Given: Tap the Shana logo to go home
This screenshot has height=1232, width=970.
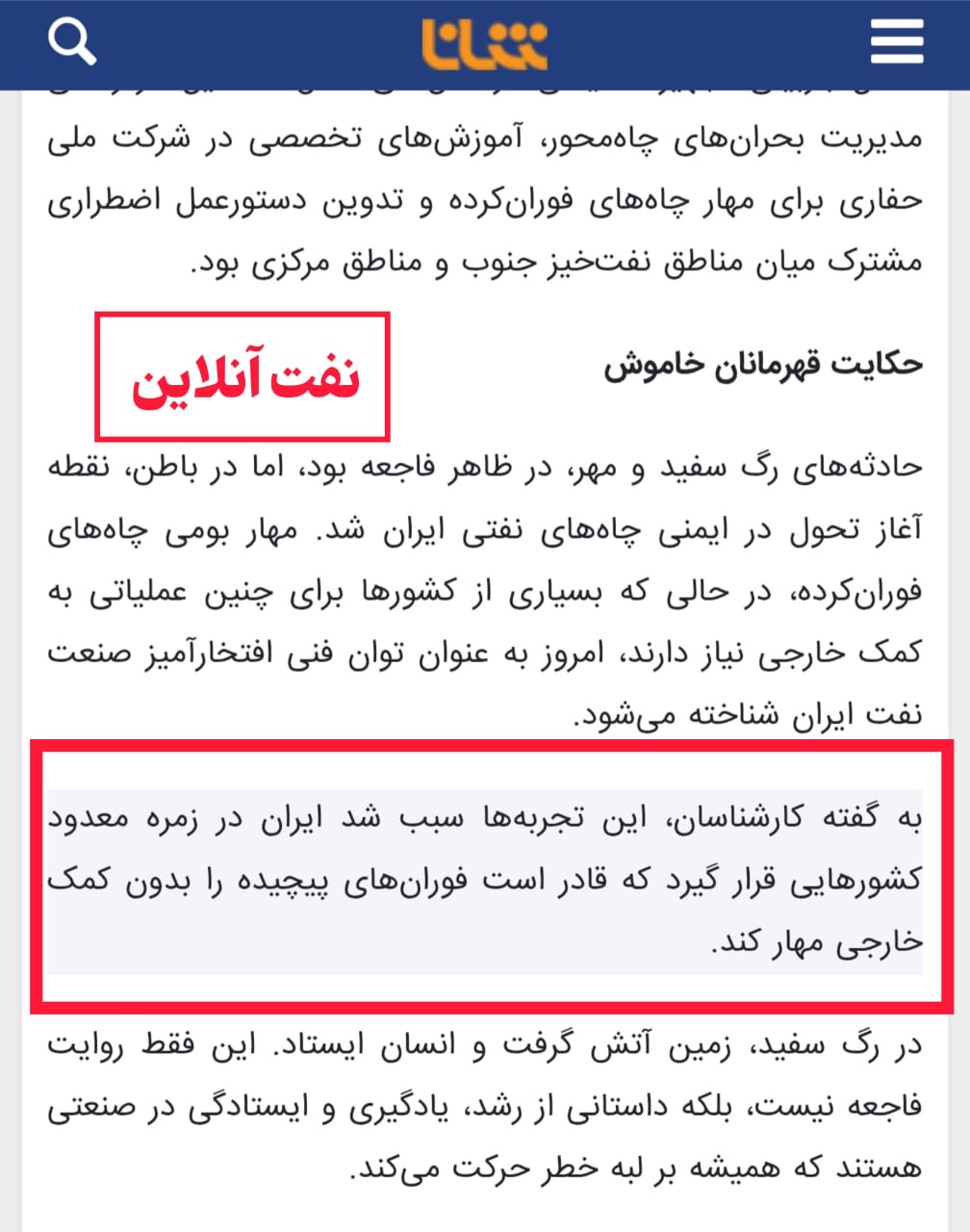Looking at the screenshot, I should [484, 43].
